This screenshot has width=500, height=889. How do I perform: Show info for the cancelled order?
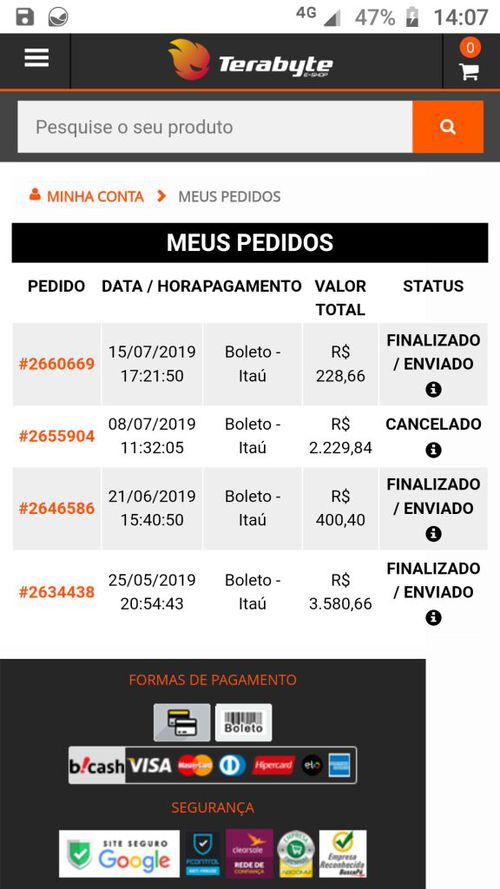433,450
